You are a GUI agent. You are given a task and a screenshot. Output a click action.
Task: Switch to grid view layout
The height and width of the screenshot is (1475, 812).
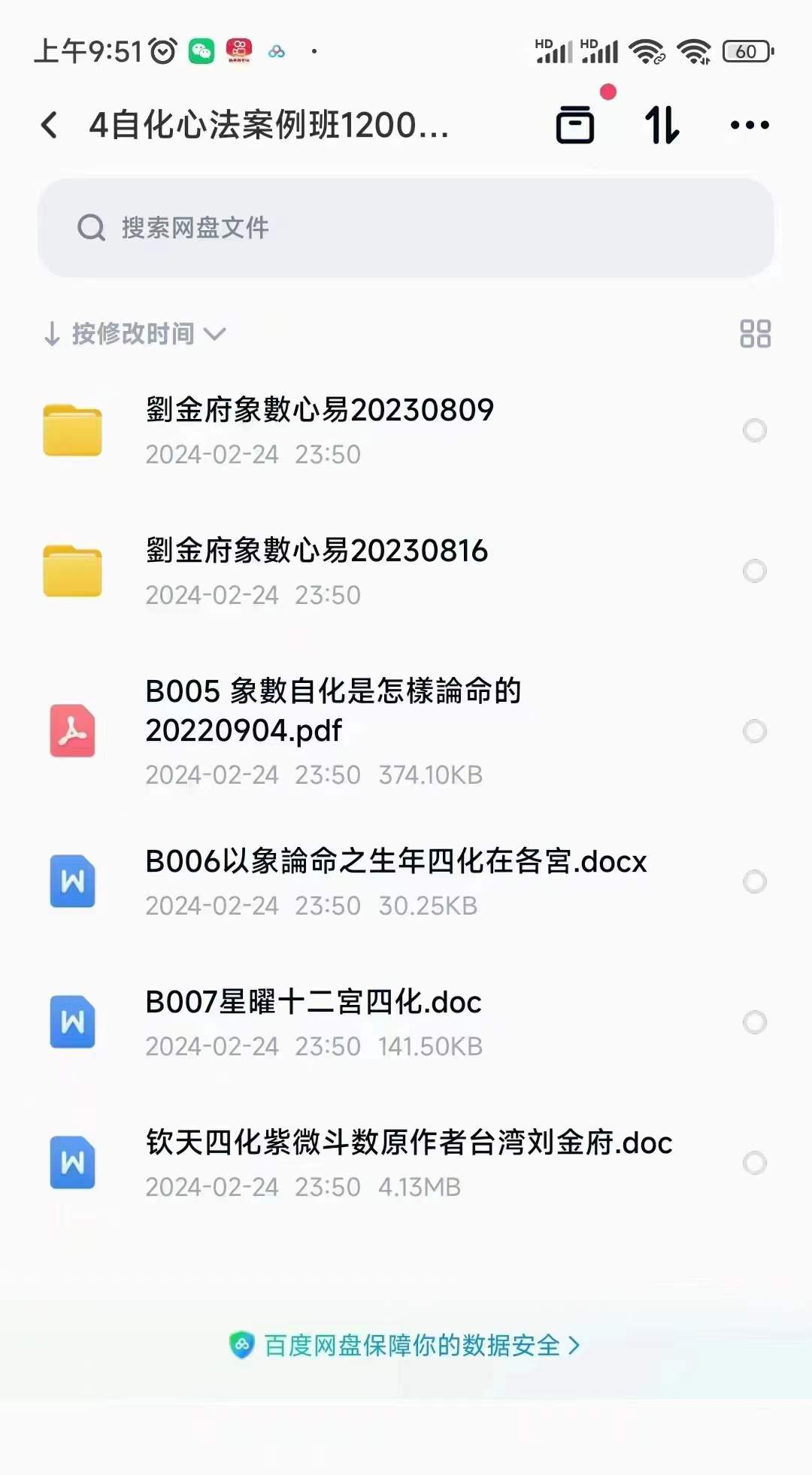point(755,333)
